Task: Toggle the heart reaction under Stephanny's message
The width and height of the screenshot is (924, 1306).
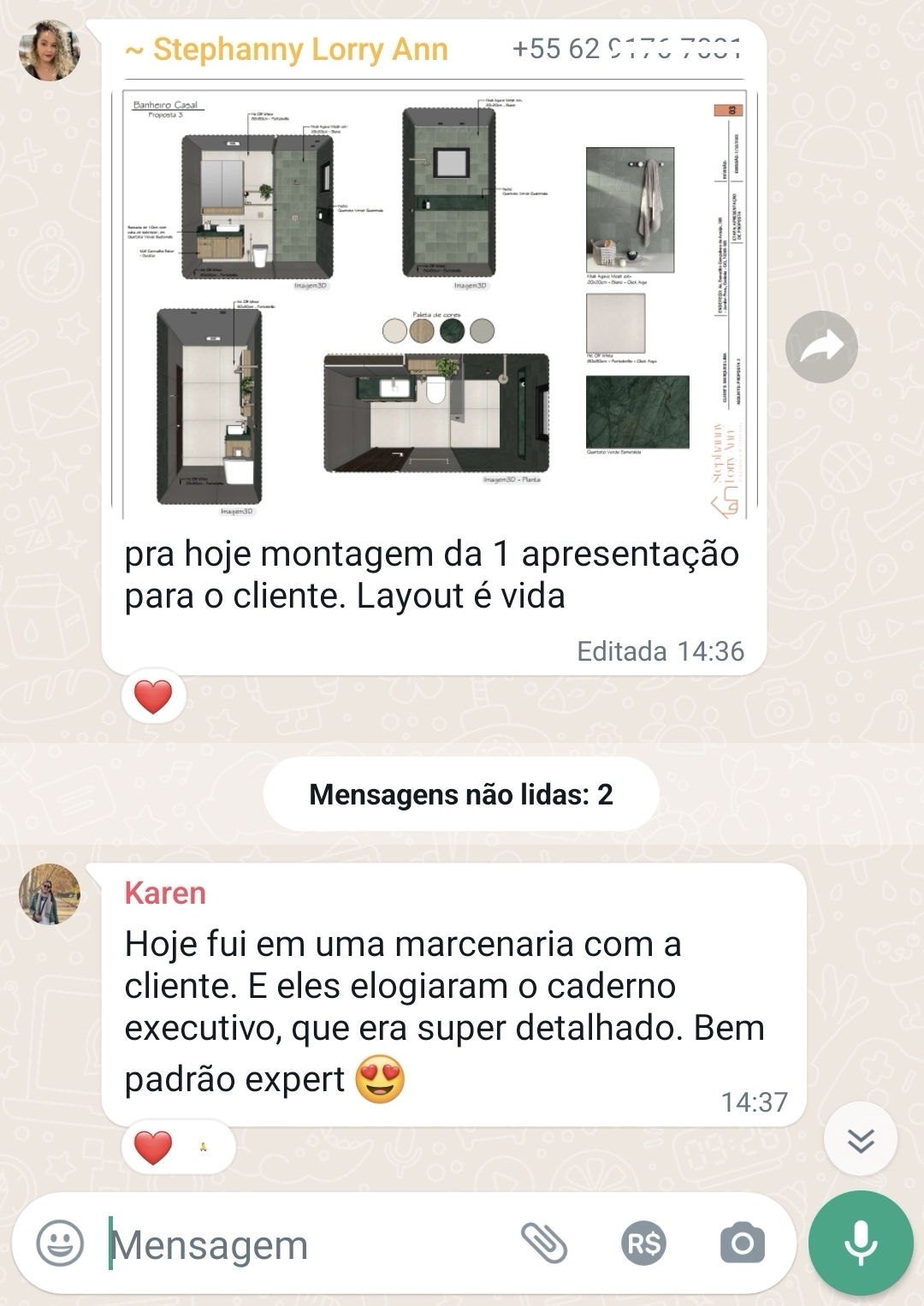Action: pyautogui.click(x=152, y=696)
